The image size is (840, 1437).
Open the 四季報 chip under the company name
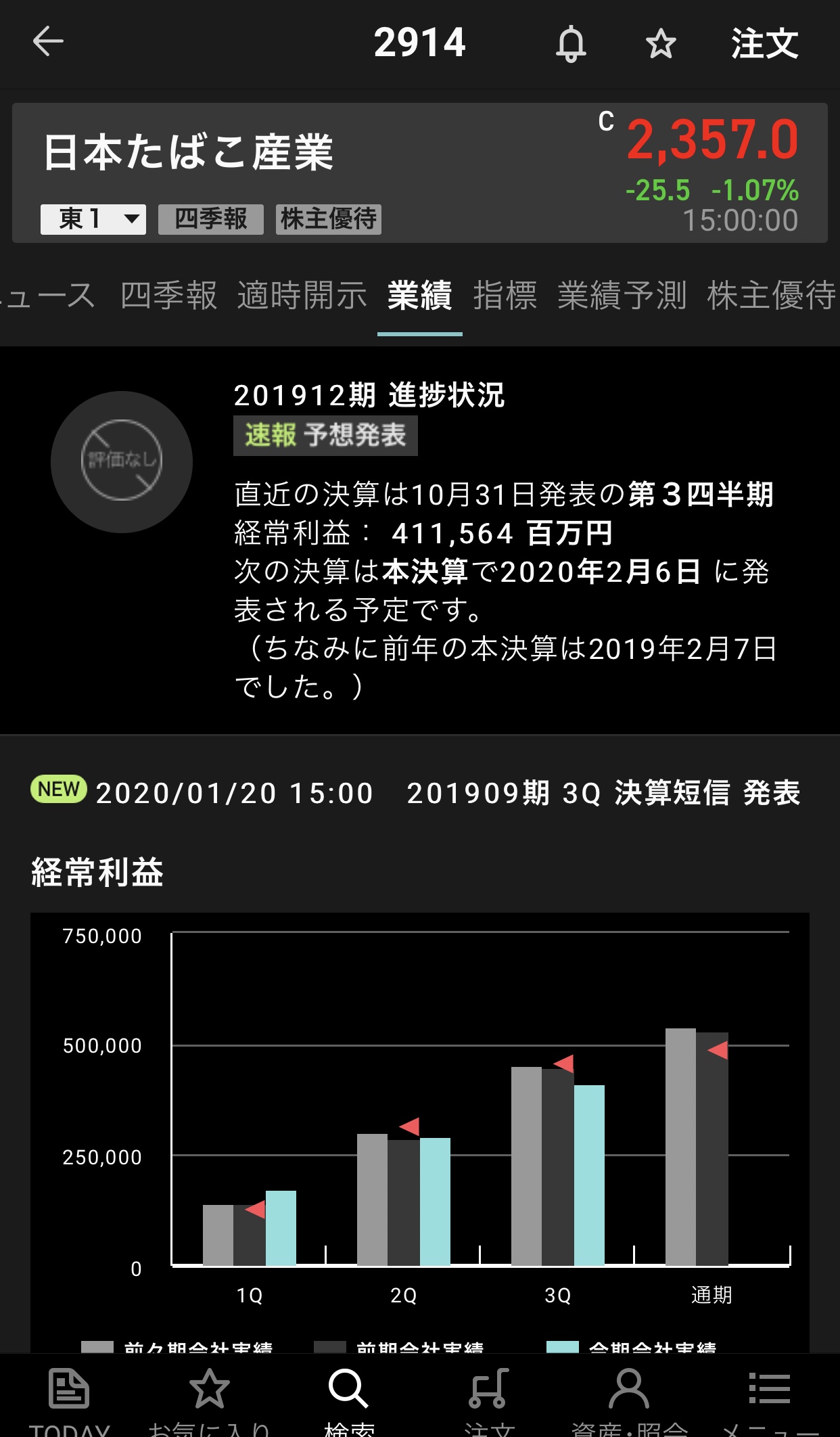[x=211, y=219]
